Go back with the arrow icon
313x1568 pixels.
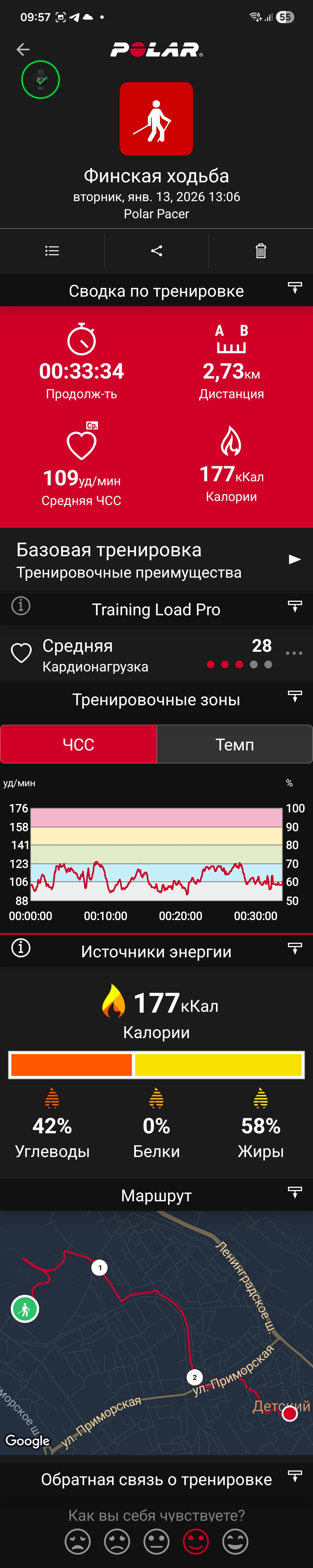[23, 49]
